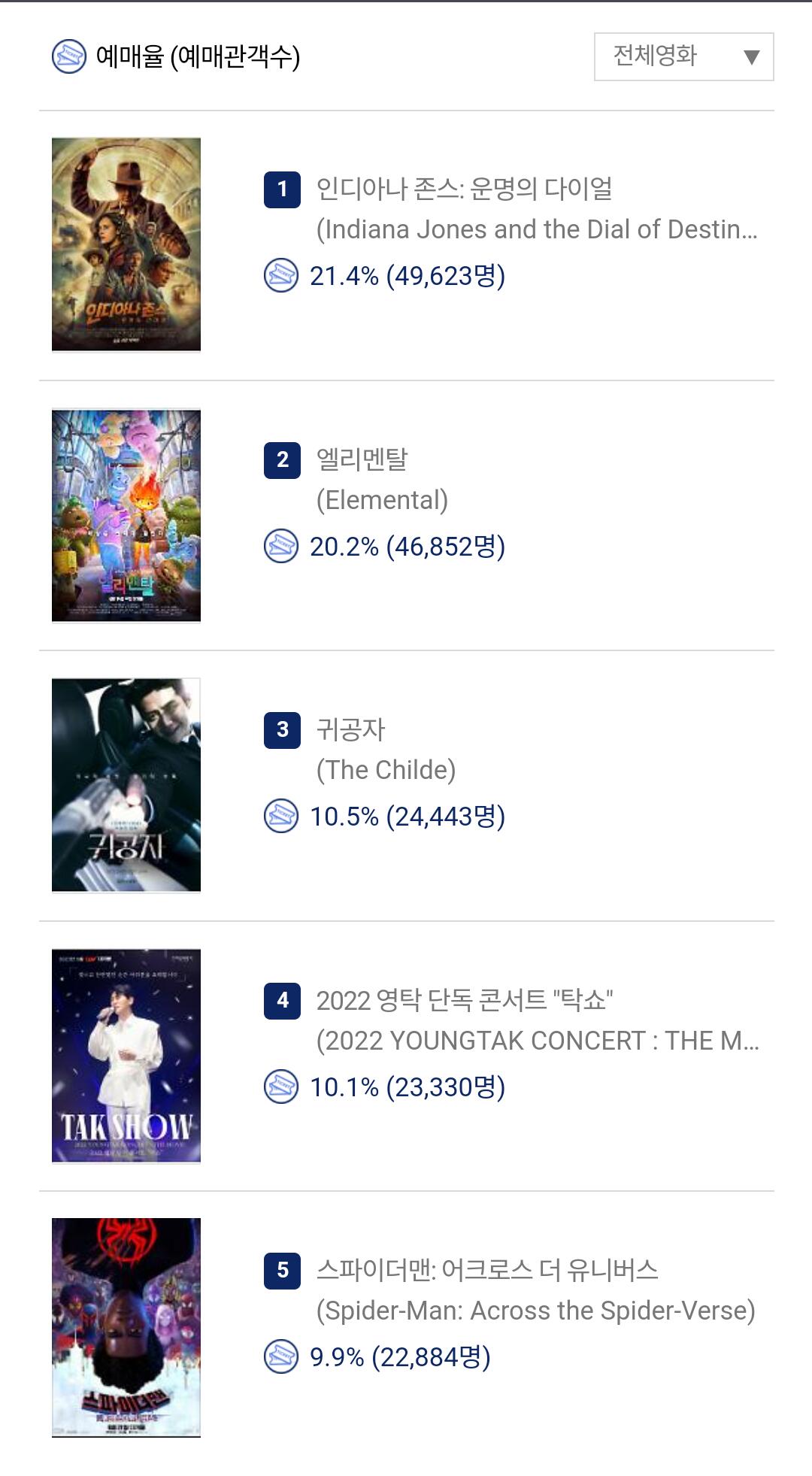The height and width of the screenshot is (1476, 812).
Task: View details for 귀공자
Action: click(x=350, y=729)
